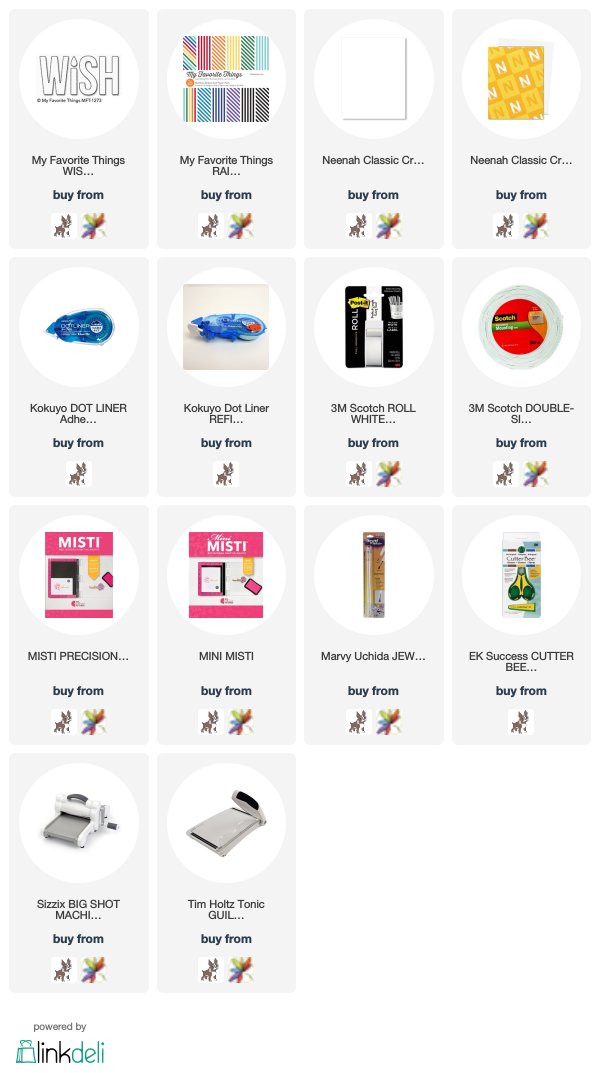Image resolution: width=600 pixels, height=1073 pixels.
Task: Open the Kokuyo DOT LINER Adhesive product
Action: [79, 326]
